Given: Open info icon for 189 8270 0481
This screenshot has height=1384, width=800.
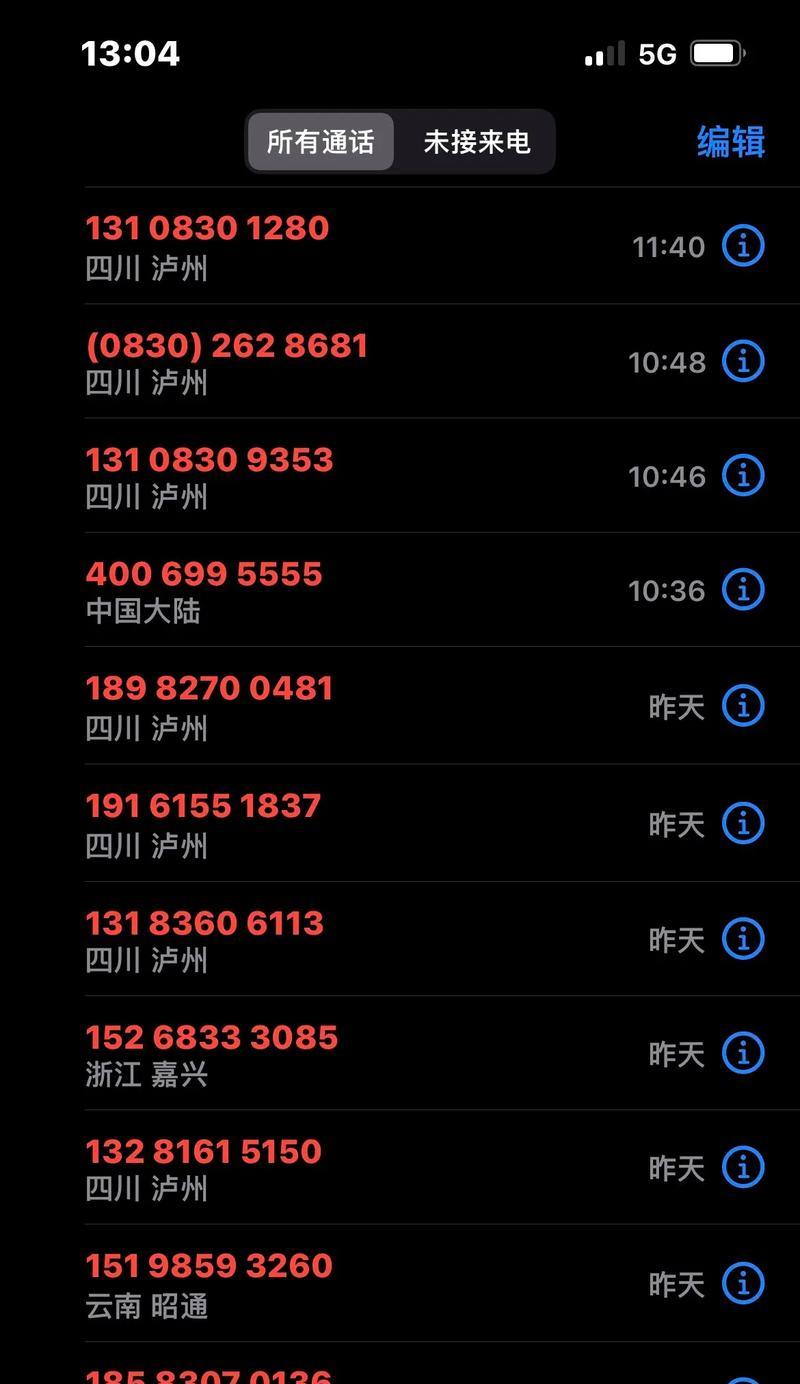Looking at the screenshot, I should click(x=743, y=706).
